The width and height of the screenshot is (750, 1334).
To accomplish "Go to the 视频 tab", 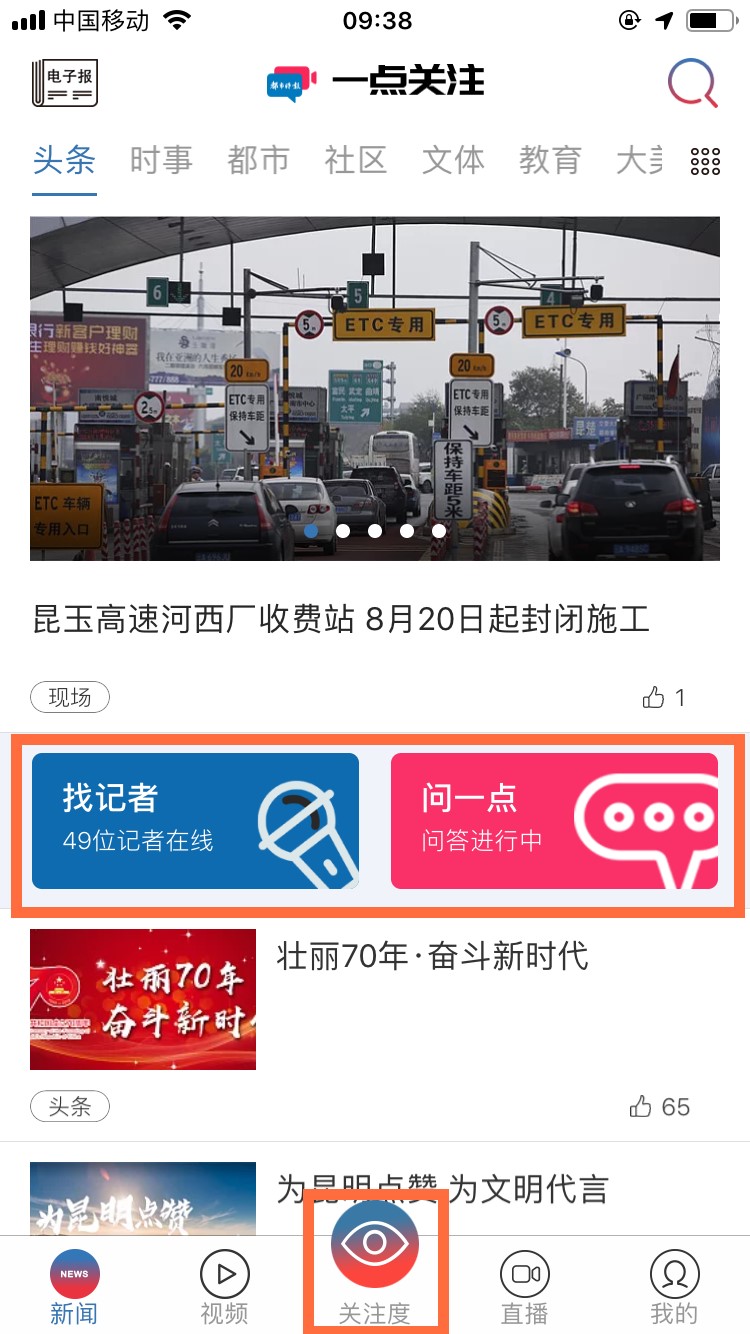I will click(224, 1286).
